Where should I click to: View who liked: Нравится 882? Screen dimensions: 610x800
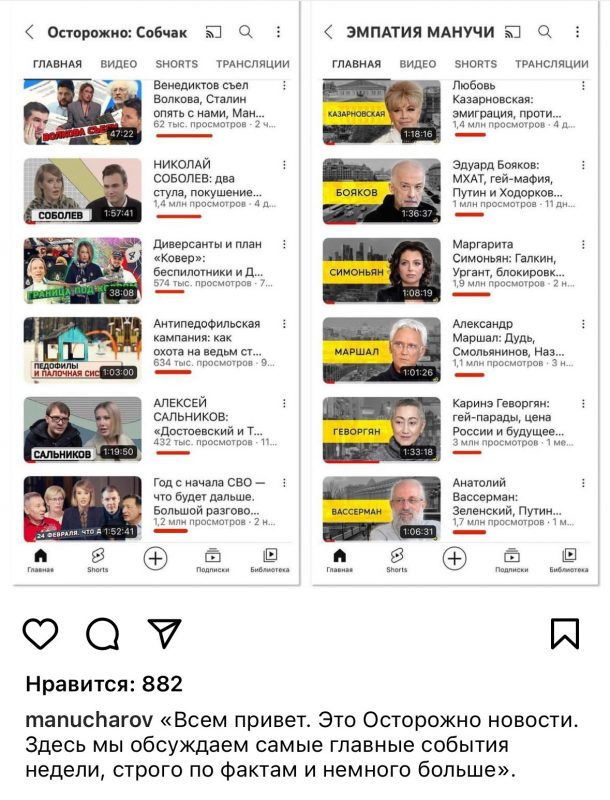pos(104,684)
